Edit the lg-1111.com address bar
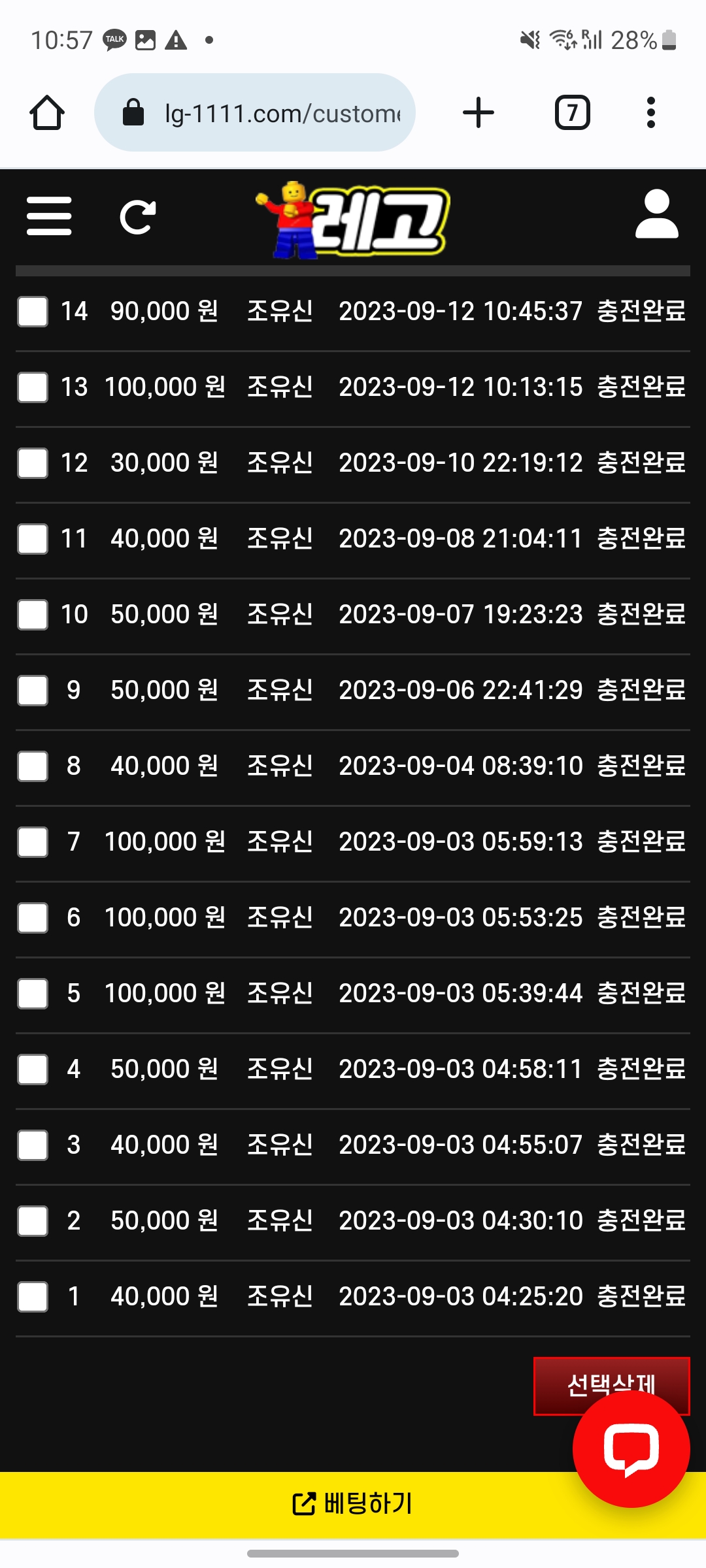 (281, 114)
